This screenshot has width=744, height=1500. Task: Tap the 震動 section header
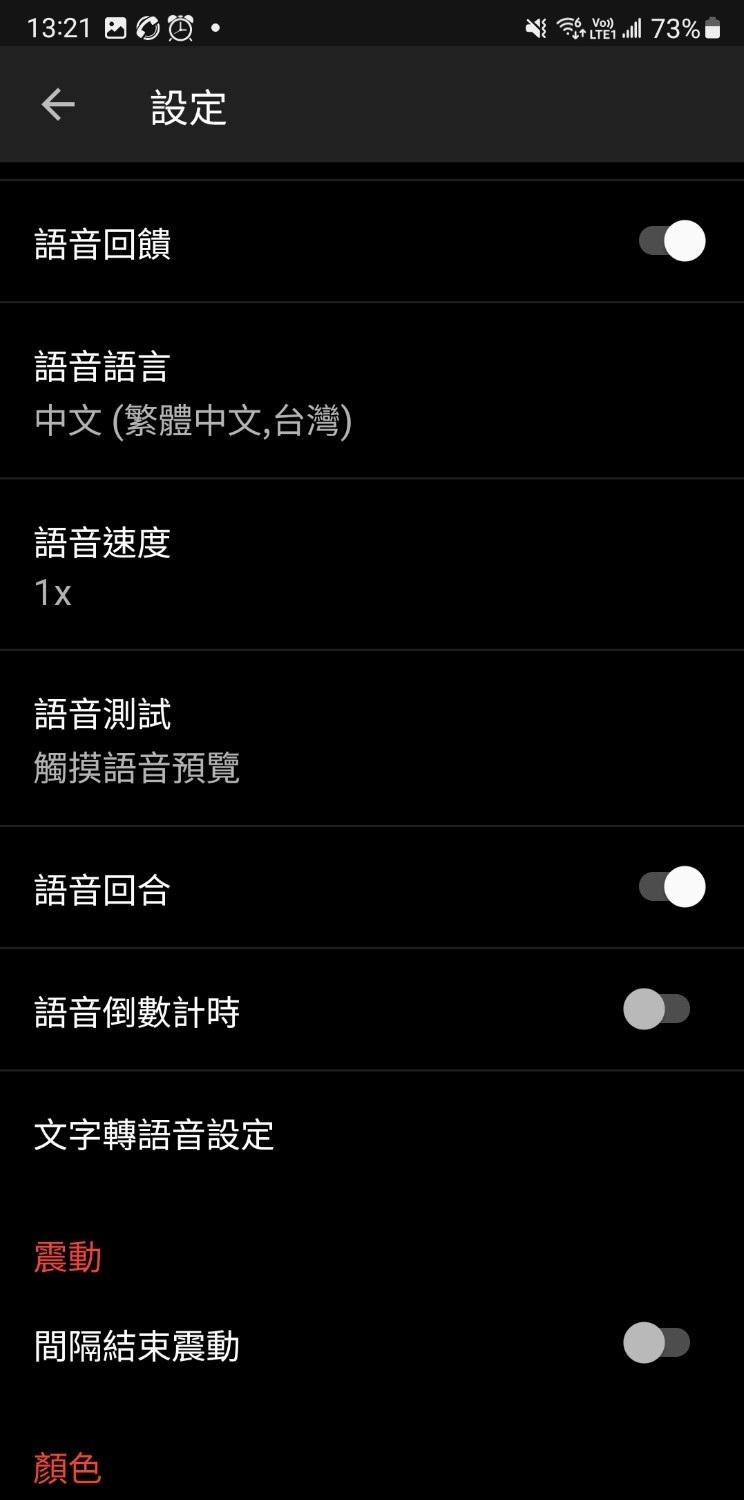pos(66,1258)
